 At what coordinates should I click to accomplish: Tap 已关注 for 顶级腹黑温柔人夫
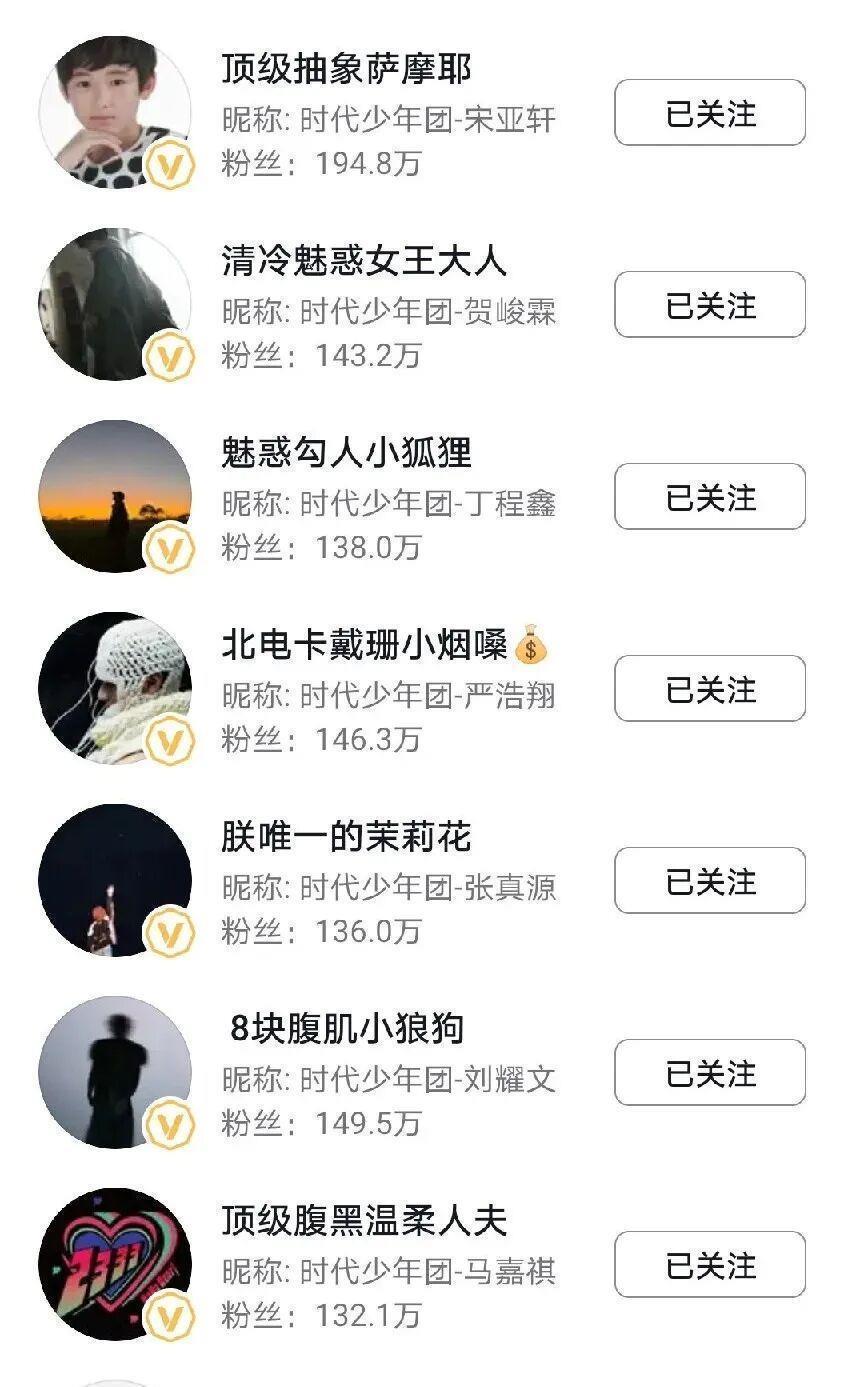(709, 1265)
